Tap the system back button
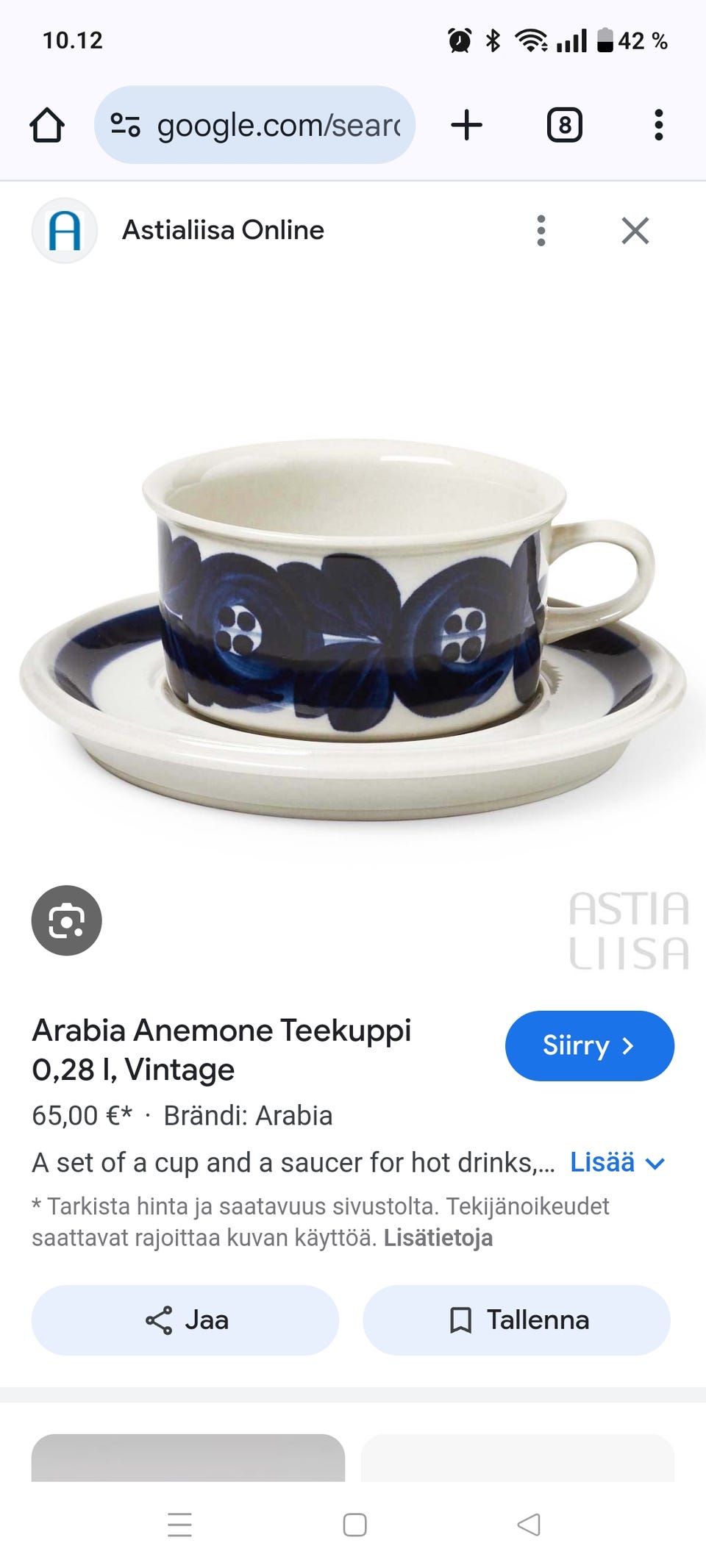The height and width of the screenshot is (1568, 706). click(529, 1525)
